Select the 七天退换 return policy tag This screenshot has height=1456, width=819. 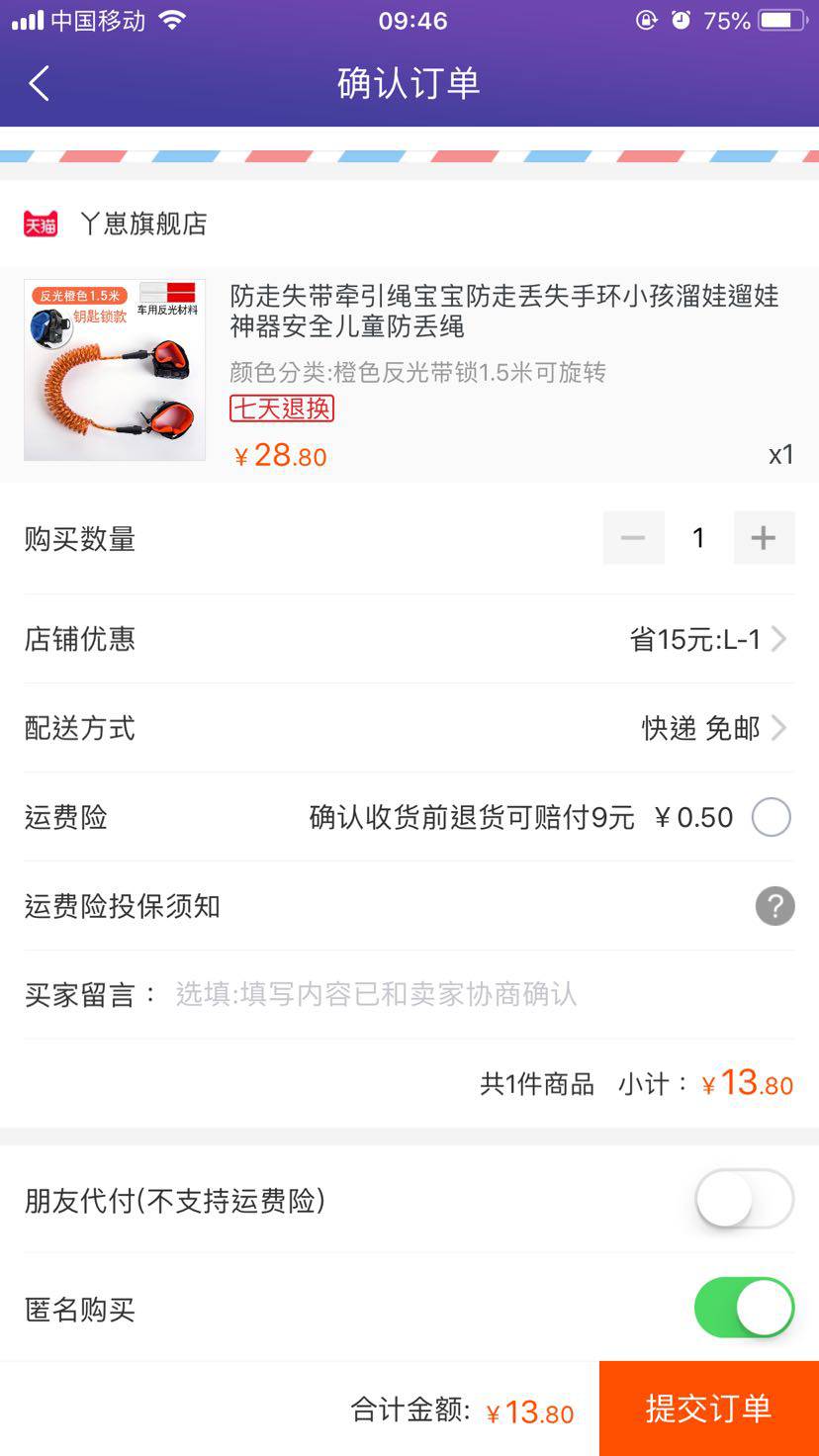pyautogui.click(x=282, y=408)
